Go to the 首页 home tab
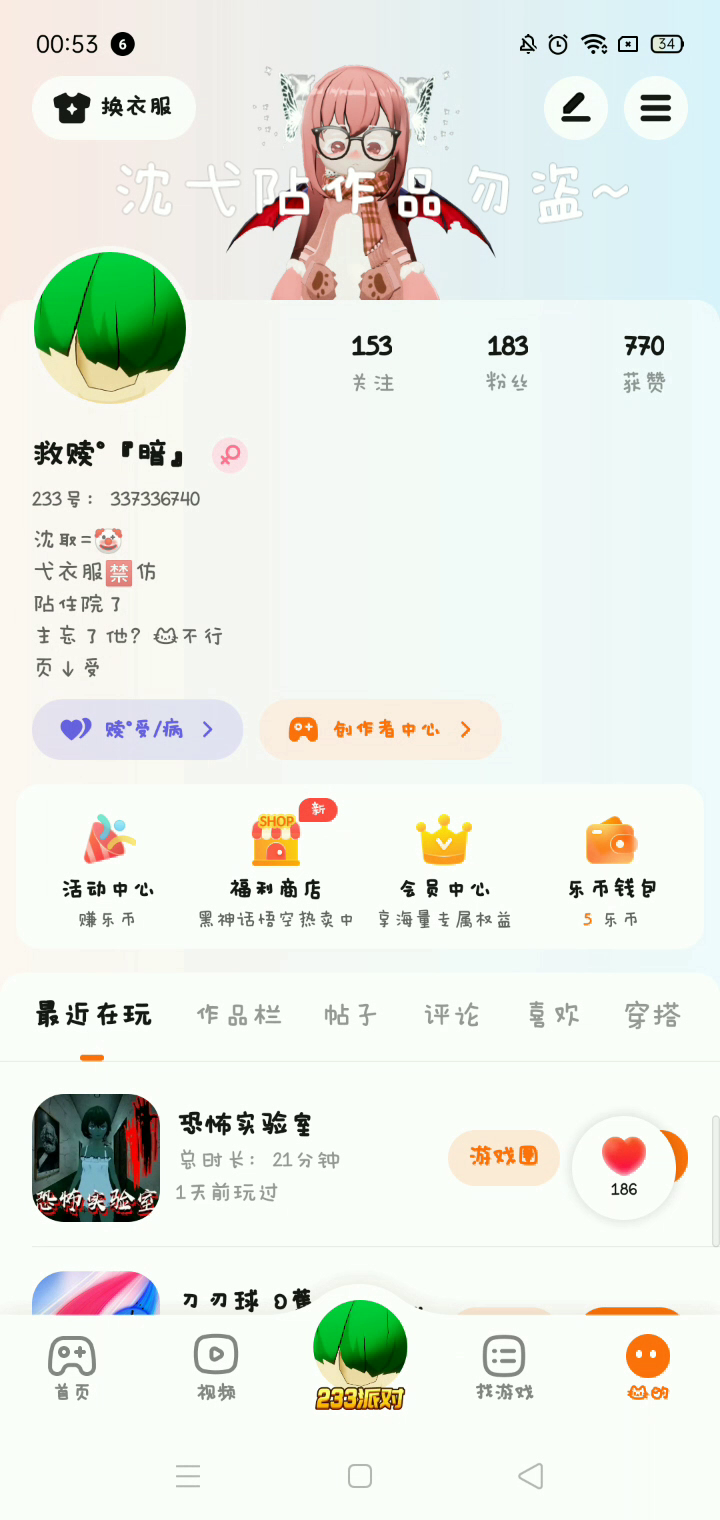This screenshot has width=720, height=1520. 71,1368
